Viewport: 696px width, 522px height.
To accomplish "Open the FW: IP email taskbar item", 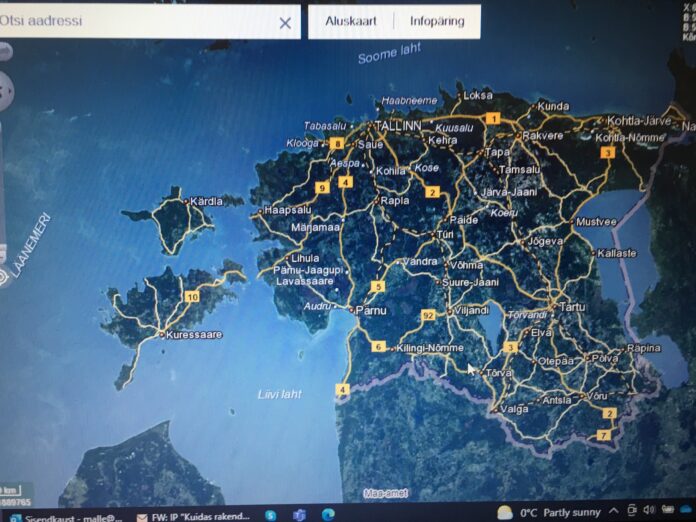I will pos(195,516).
